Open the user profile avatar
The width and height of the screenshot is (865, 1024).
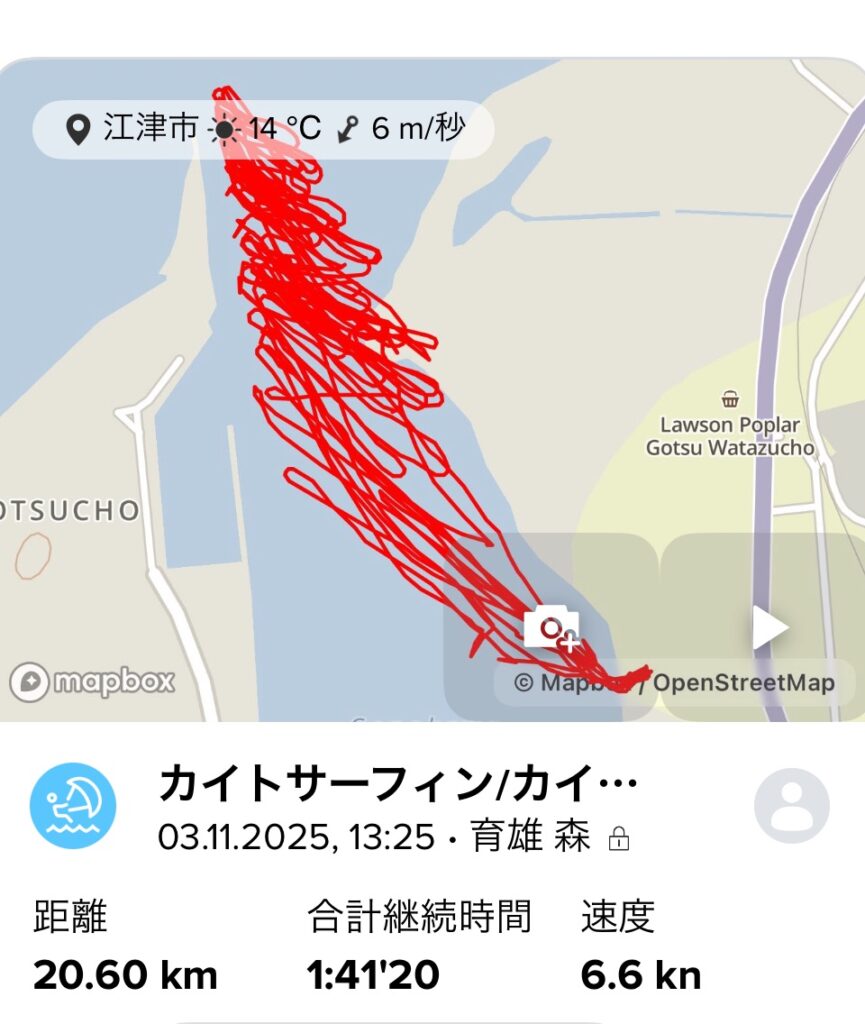click(791, 806)
